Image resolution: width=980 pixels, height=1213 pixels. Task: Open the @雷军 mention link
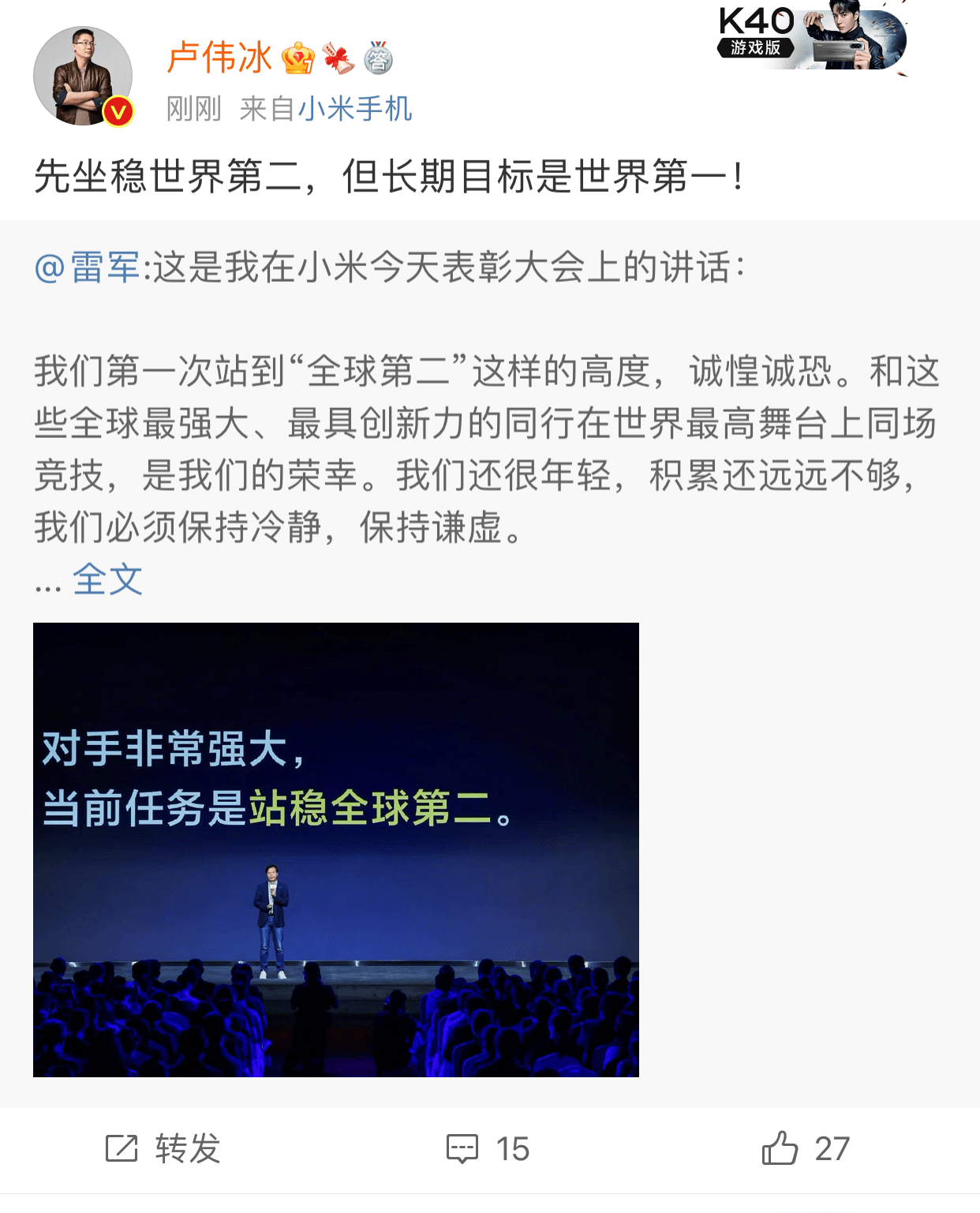coord(87,268)
